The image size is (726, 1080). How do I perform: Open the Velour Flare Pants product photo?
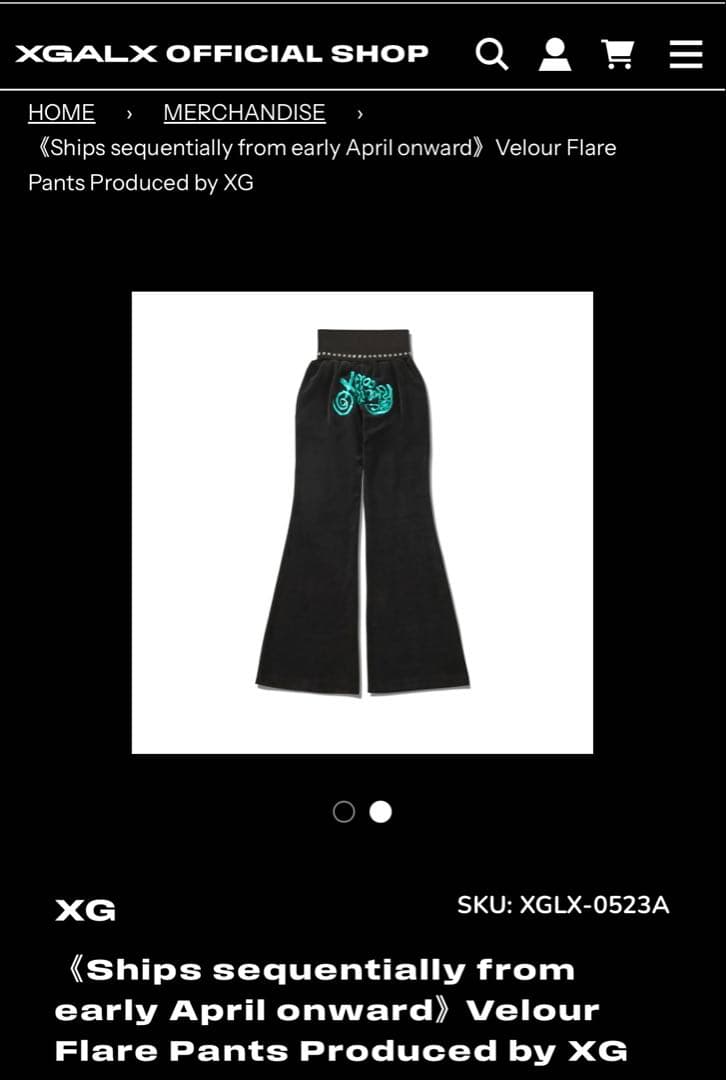pos(362,522)
